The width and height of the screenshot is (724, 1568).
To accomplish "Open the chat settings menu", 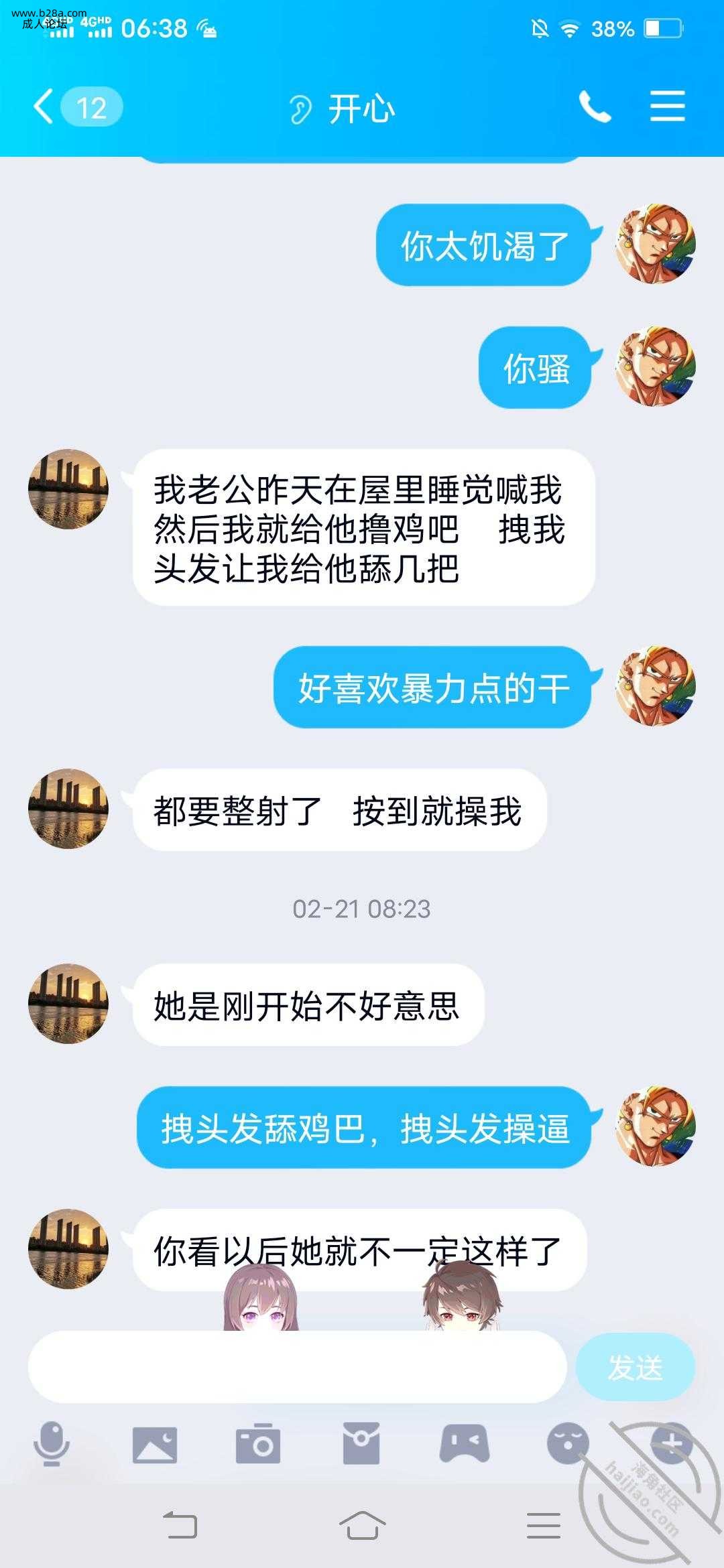I will 667,107.
